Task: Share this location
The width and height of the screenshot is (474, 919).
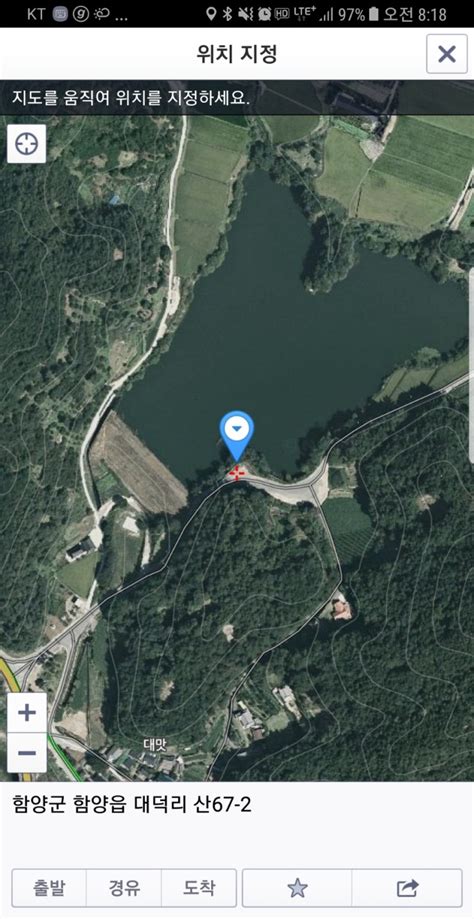Action: click(x=407, y=888)
